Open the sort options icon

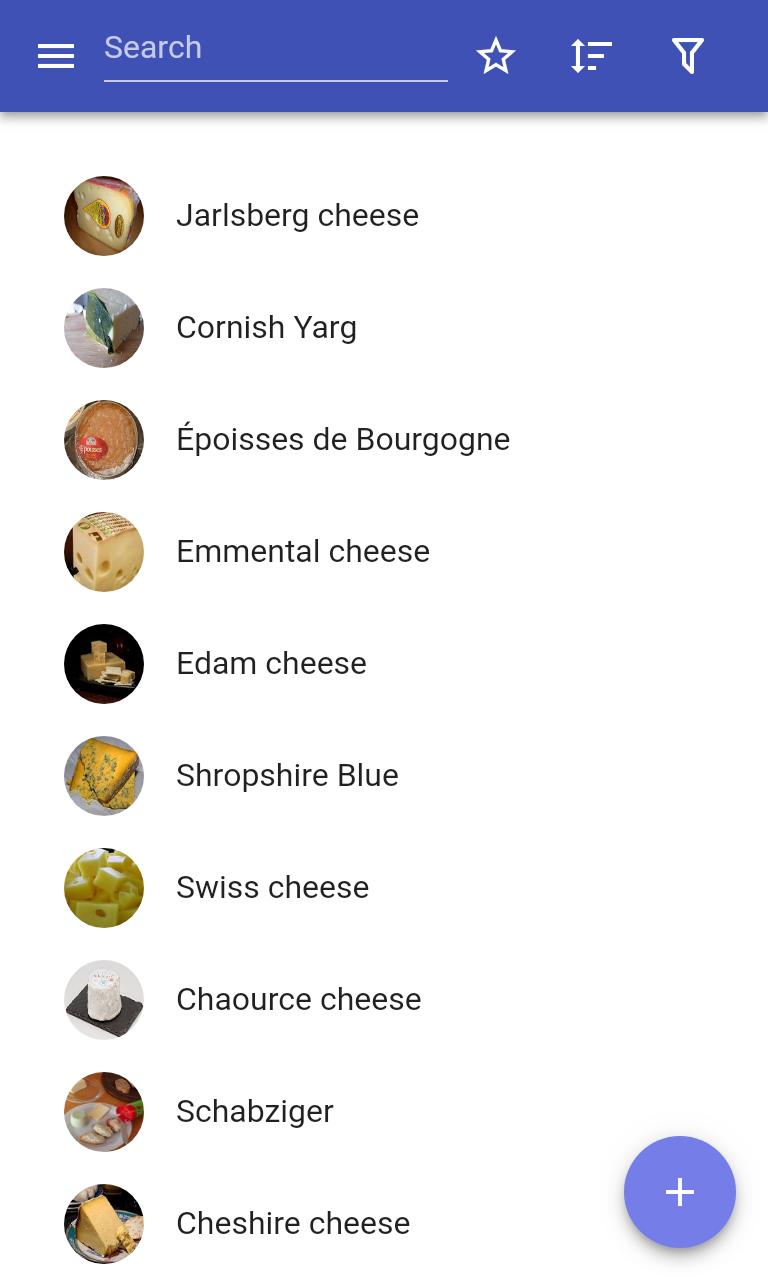click(591, 56)
